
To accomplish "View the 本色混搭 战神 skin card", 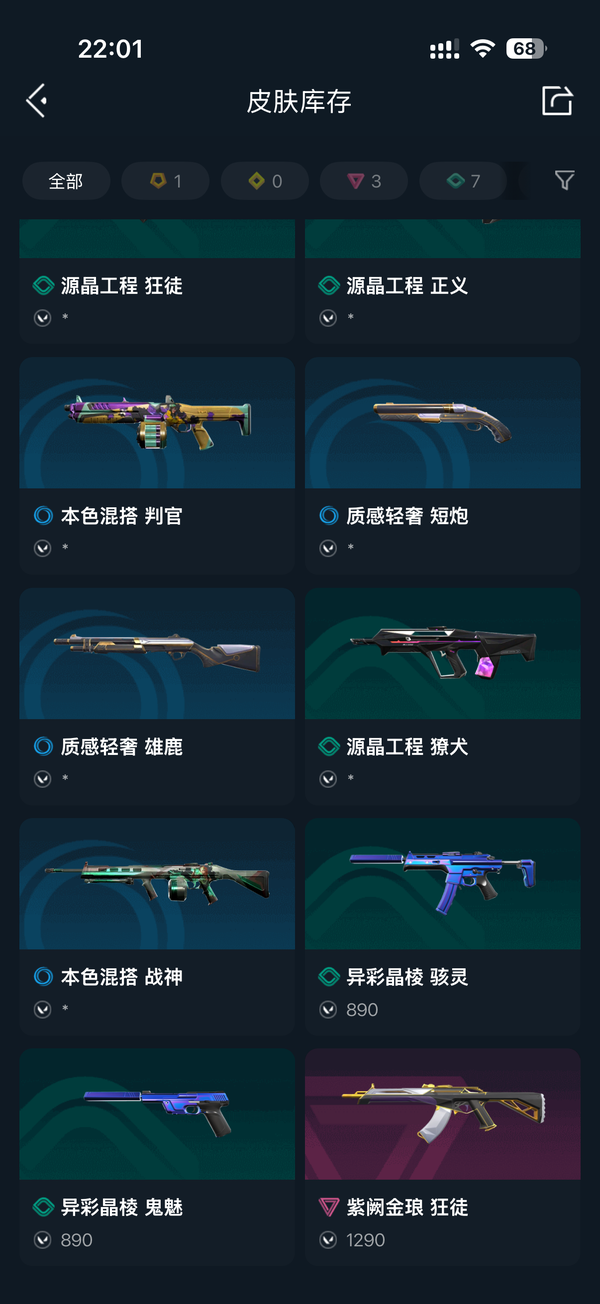I will pyautogui.click(x=157, y=924).
